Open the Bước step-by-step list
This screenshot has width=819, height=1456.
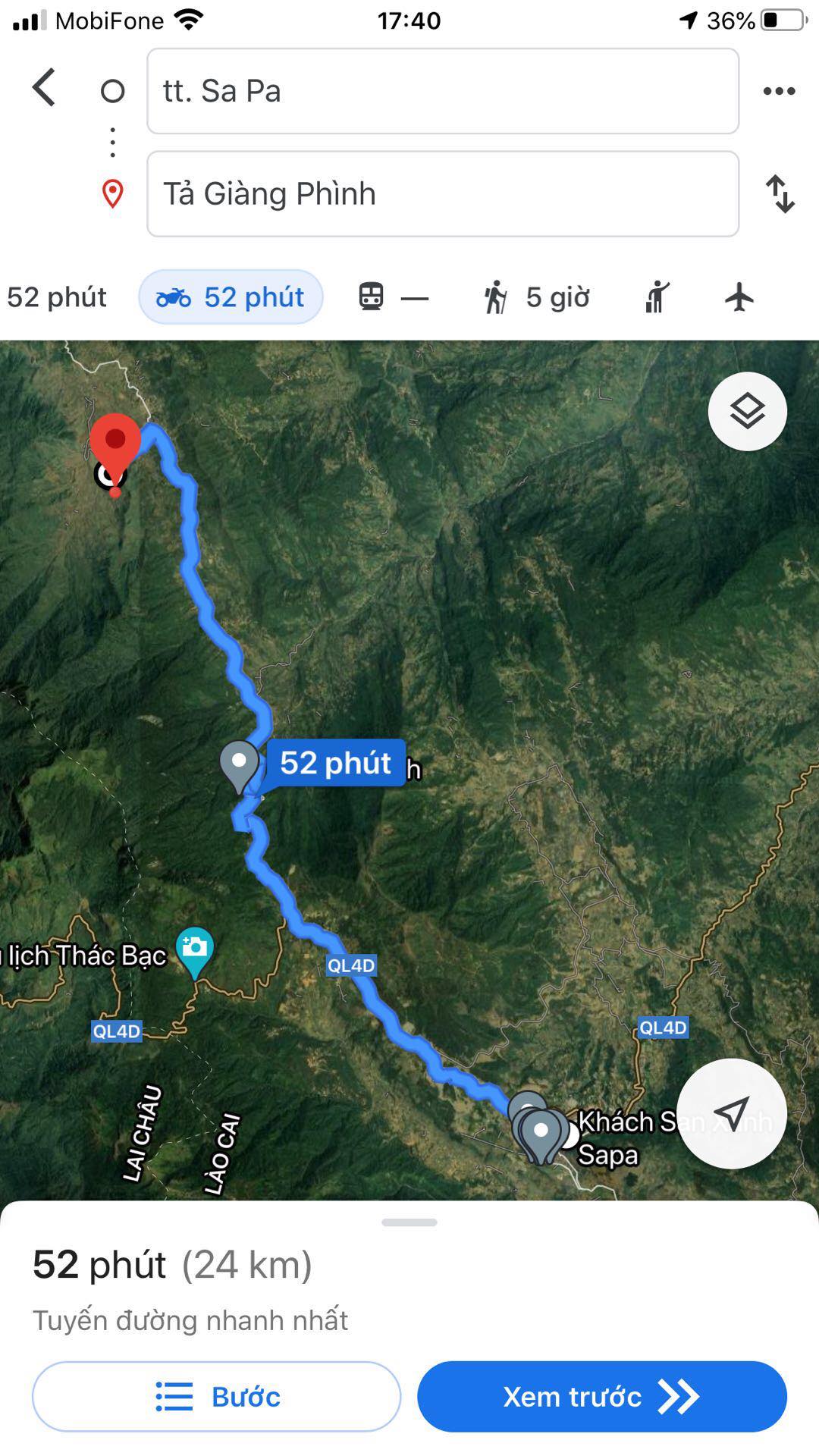click(x=216, y=1396)
